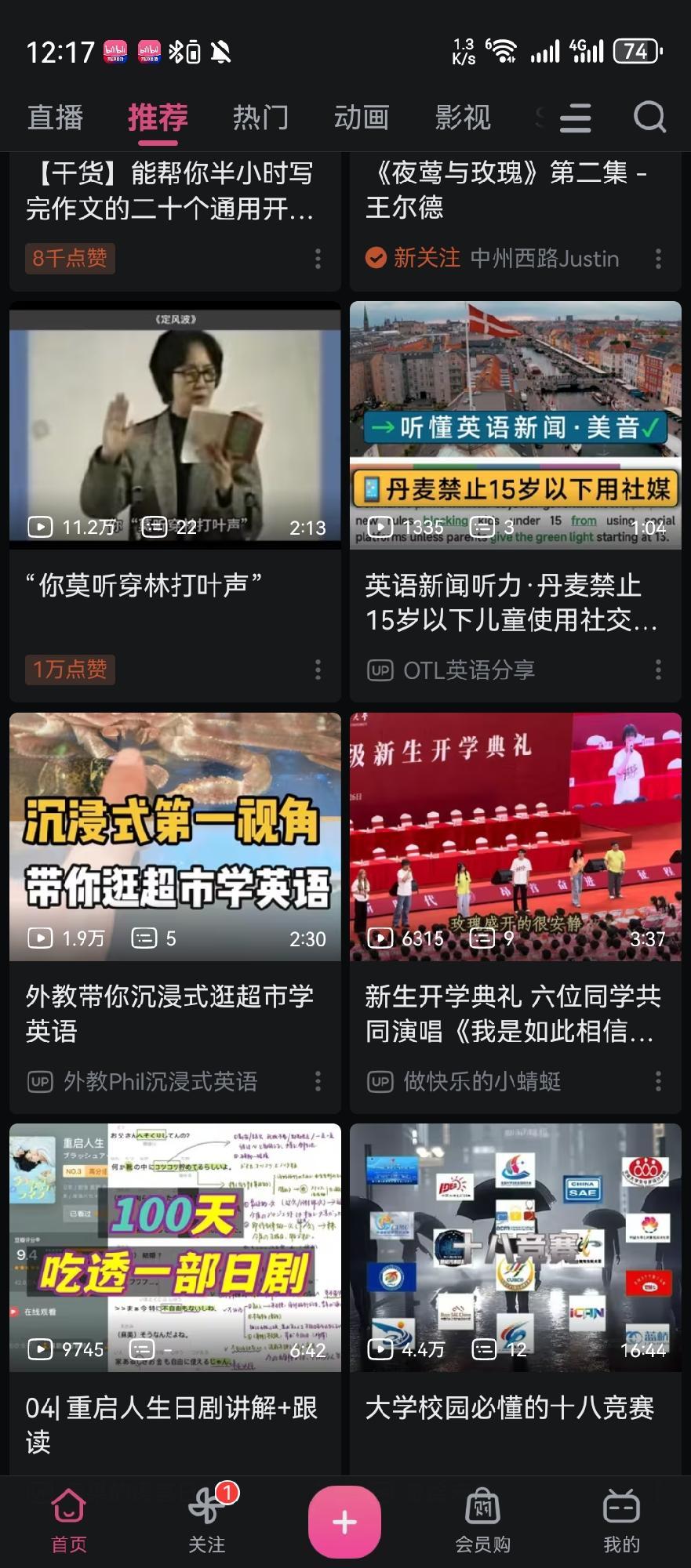Go to the 我的 profile tab
The width and height of the screenshot is (691, 1568).
pos(621,1520)
